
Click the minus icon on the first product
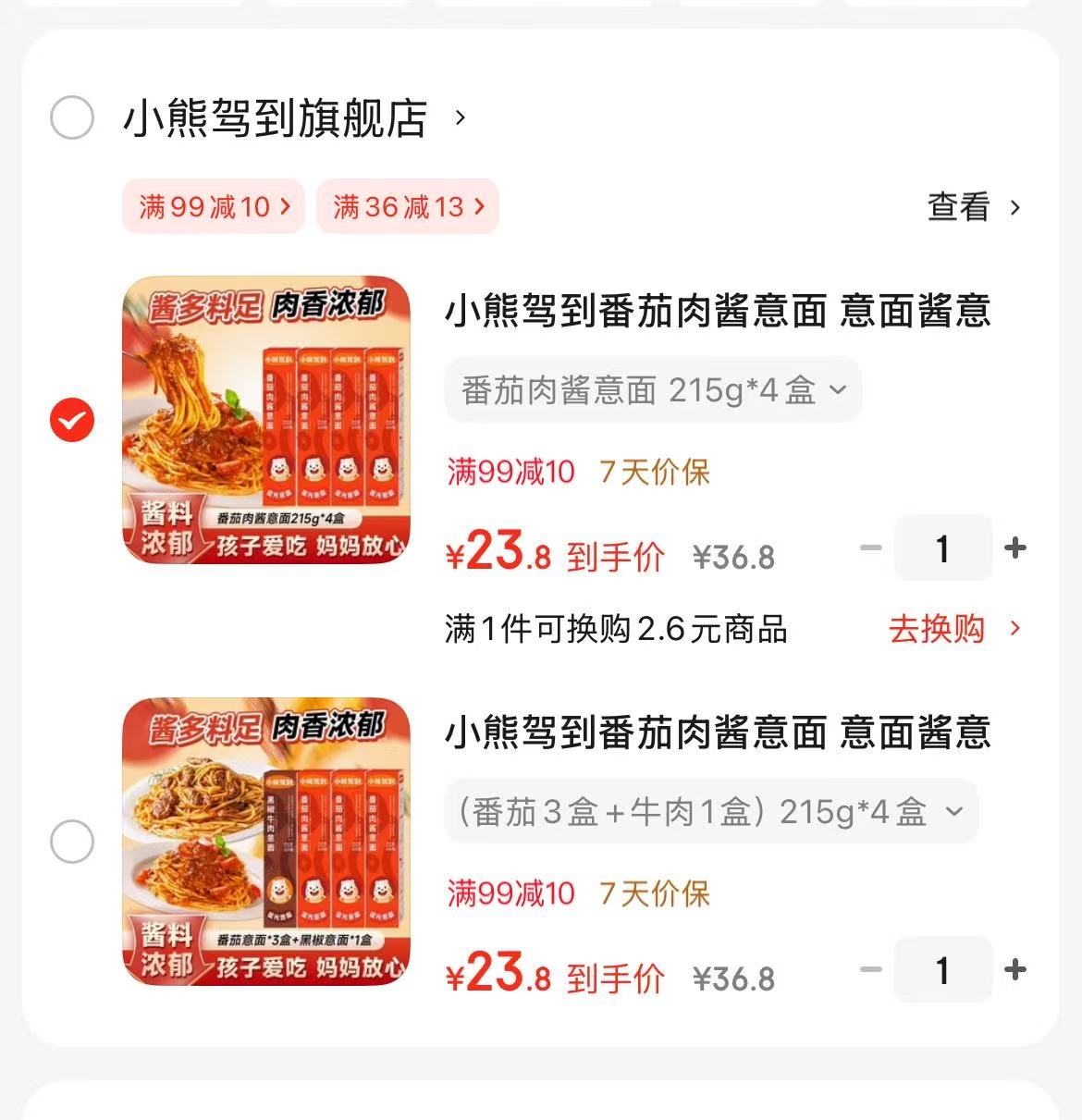869,548
